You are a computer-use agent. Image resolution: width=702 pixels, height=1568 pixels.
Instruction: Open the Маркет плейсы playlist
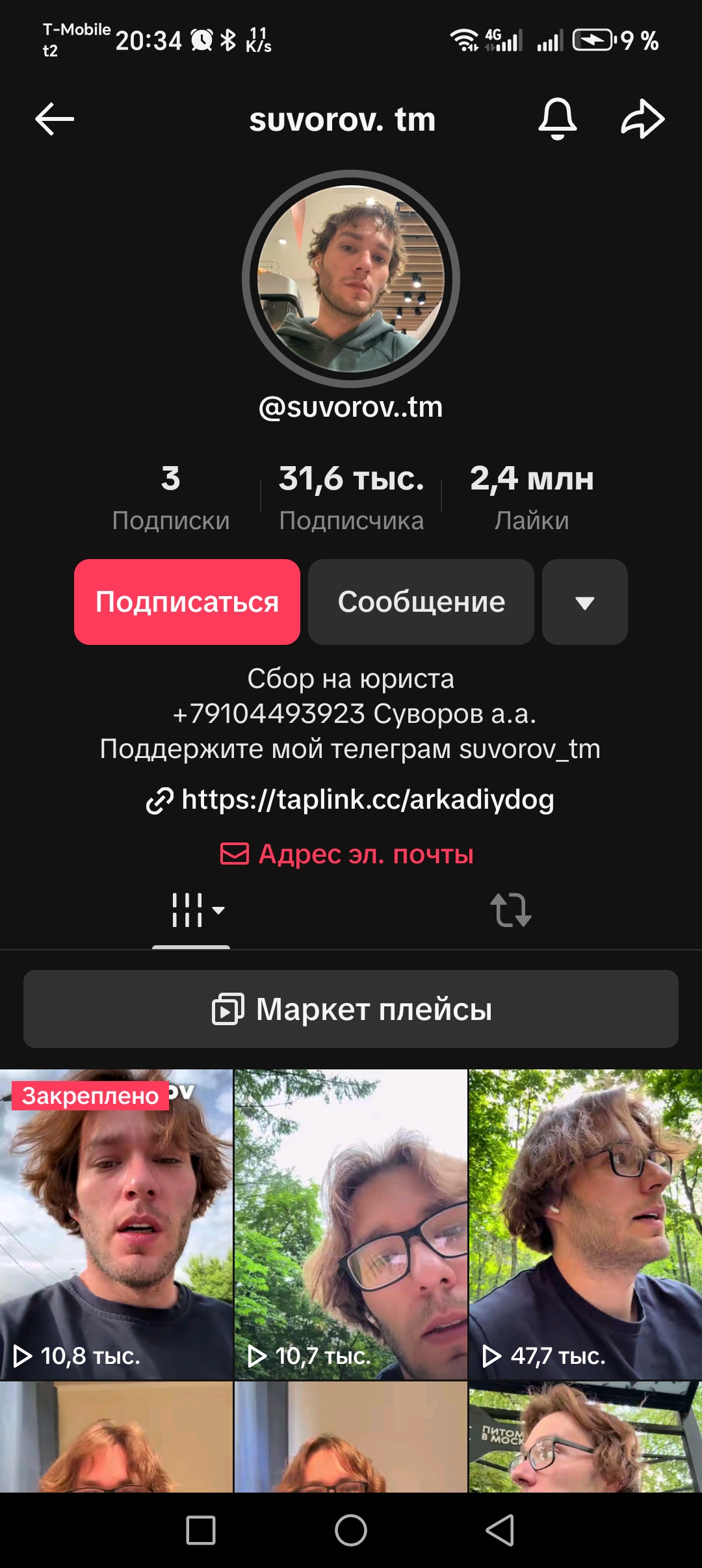(x=351, y=1009)
